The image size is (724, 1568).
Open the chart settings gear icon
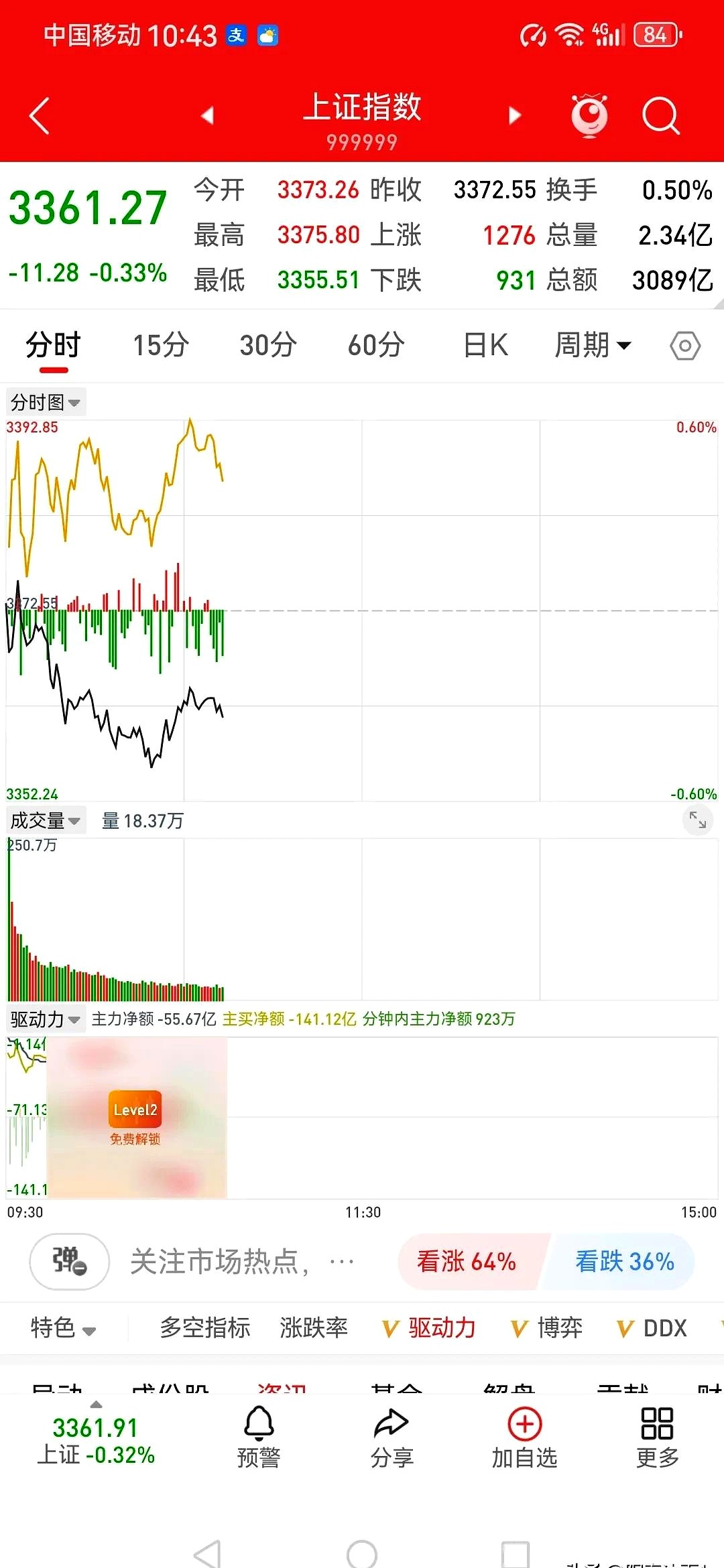(x=684, y=344)
